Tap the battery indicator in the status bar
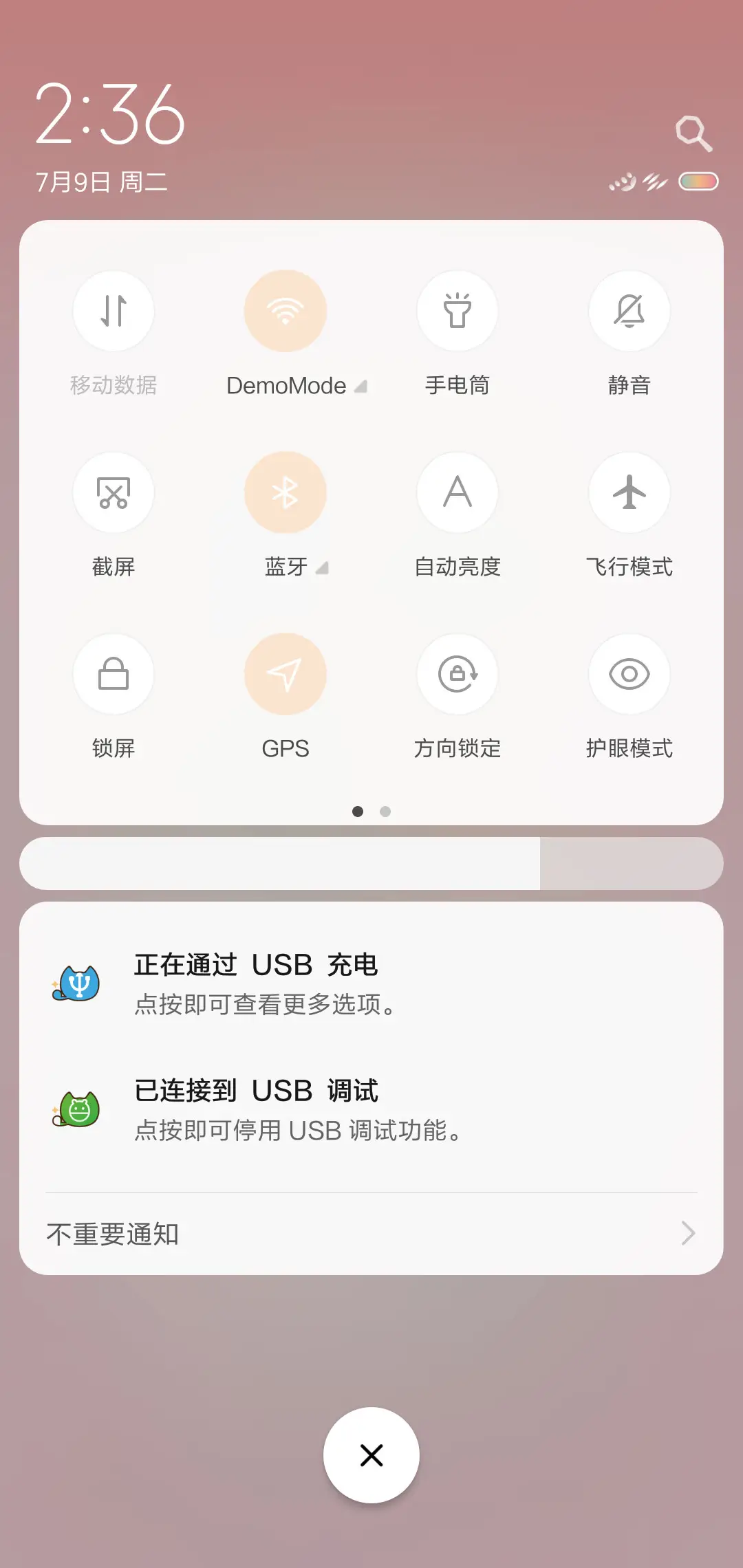743x1568 pixels. (698, 181)
